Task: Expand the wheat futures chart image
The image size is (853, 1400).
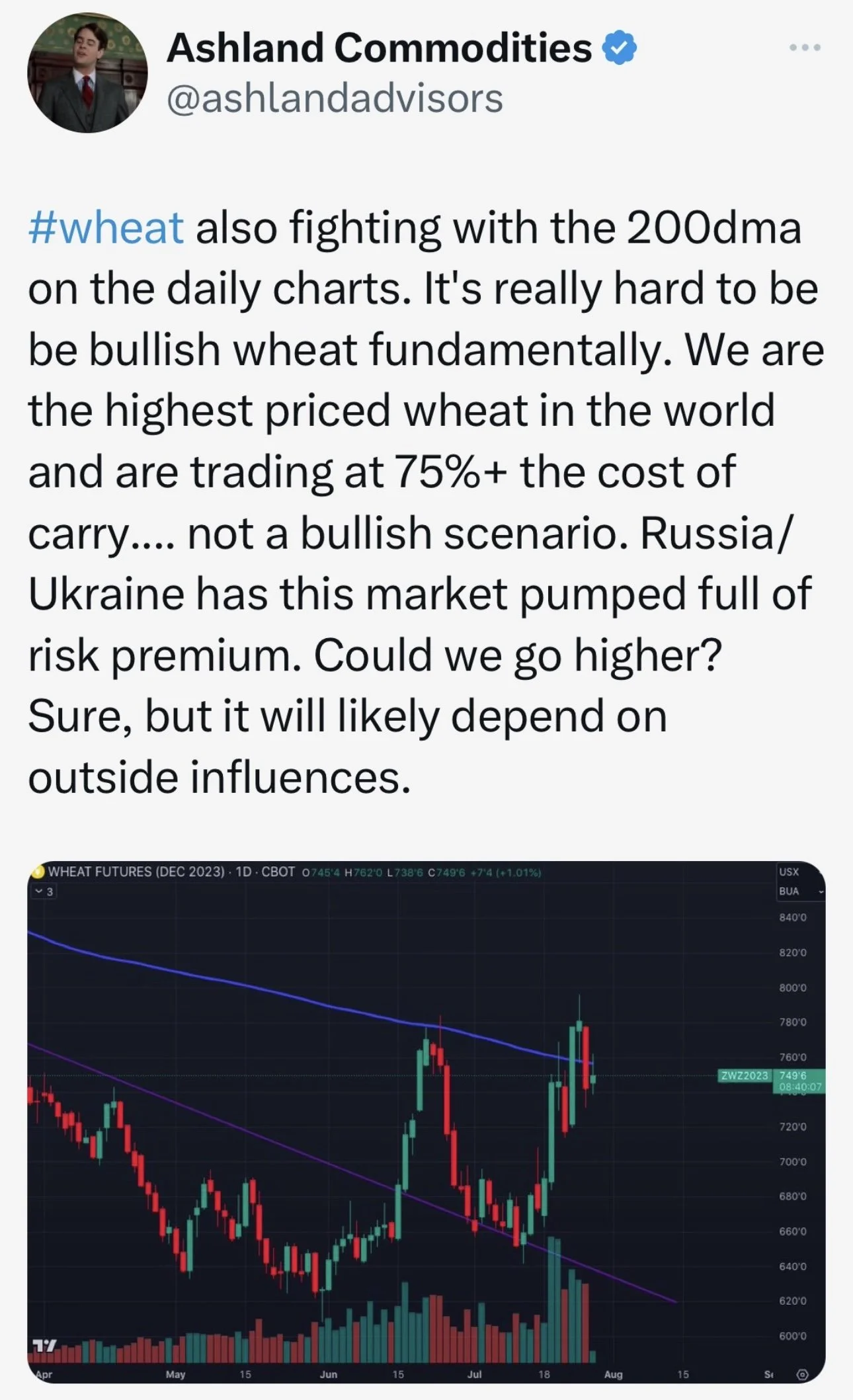Action: pos(426,1122)
